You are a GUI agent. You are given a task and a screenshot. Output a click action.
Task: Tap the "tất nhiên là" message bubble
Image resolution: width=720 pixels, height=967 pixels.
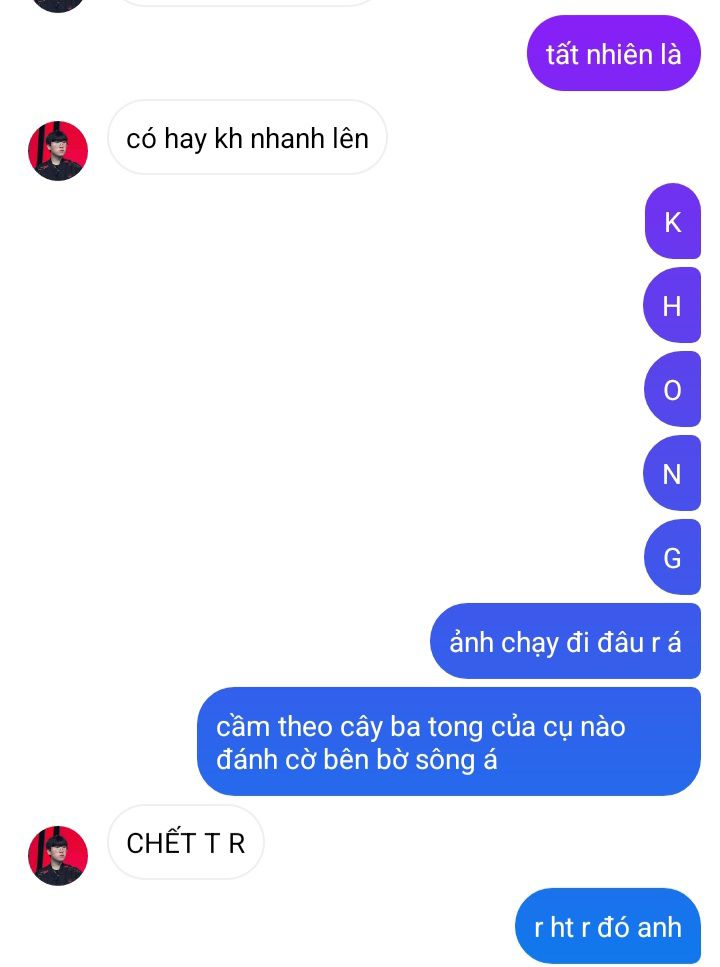(613, 54)
